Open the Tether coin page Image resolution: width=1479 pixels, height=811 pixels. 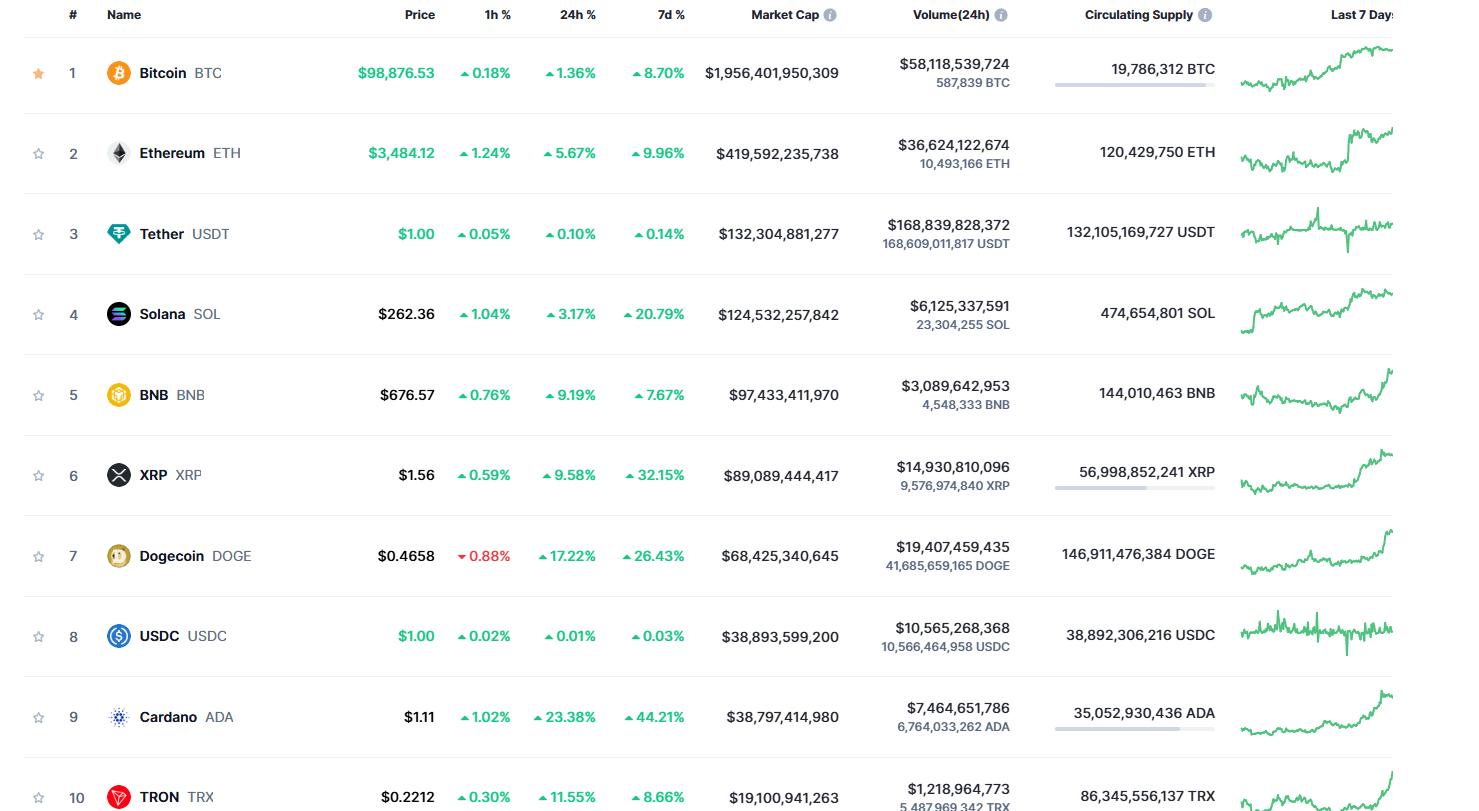[x=161, y=234]
